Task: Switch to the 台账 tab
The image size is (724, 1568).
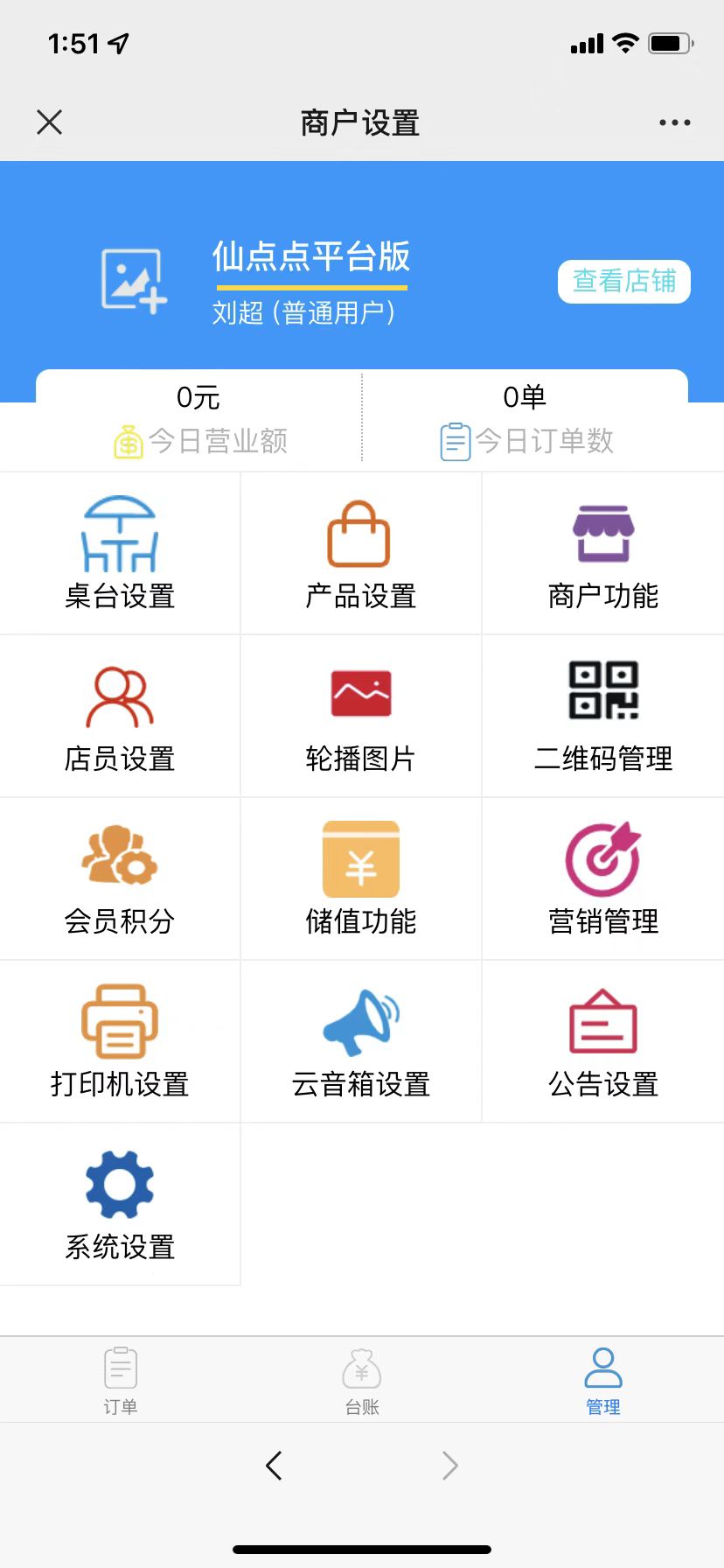Action: tap(362, 1381)
